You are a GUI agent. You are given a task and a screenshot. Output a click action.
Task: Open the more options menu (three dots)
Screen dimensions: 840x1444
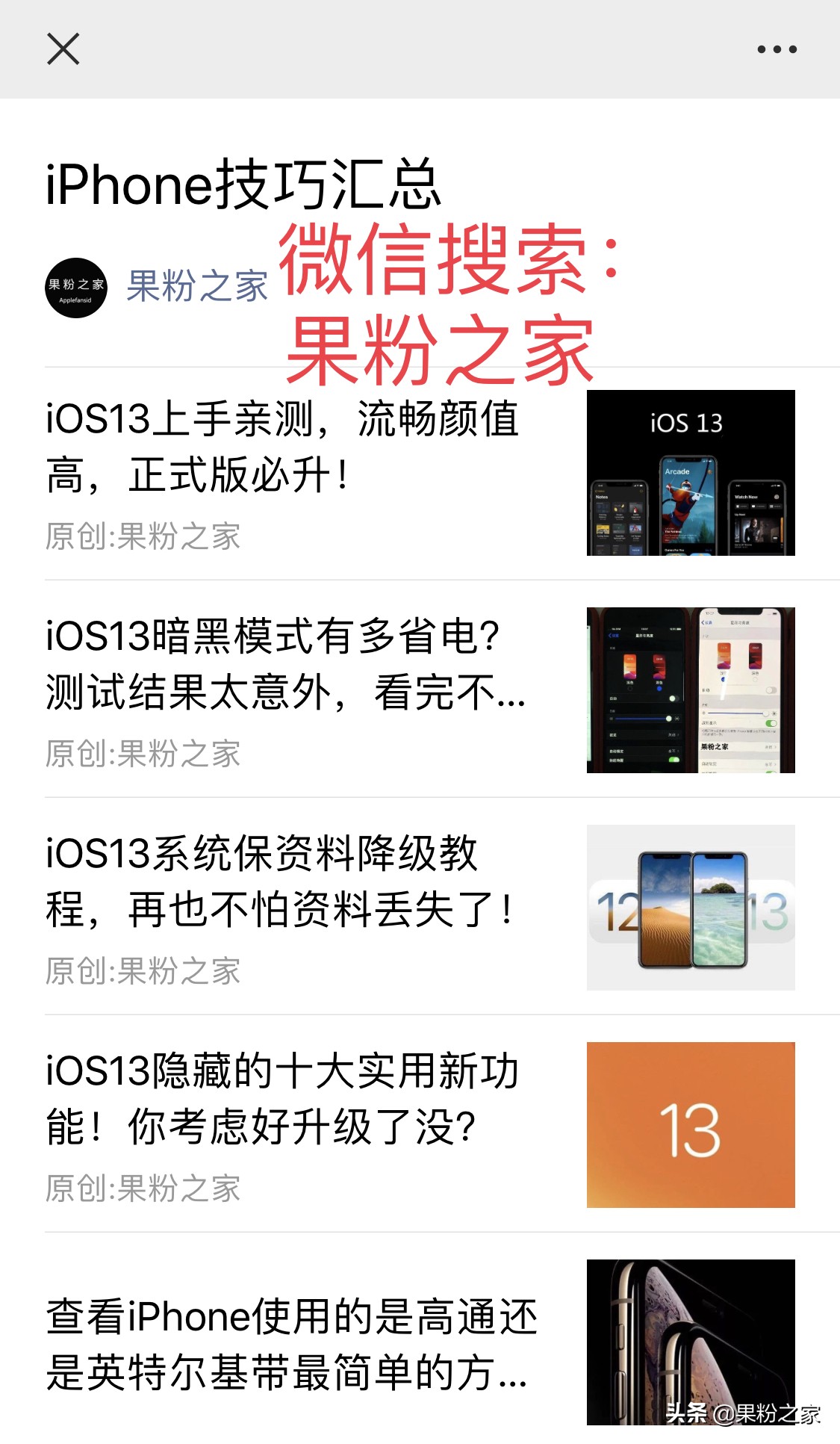click(x=777, y=49)
